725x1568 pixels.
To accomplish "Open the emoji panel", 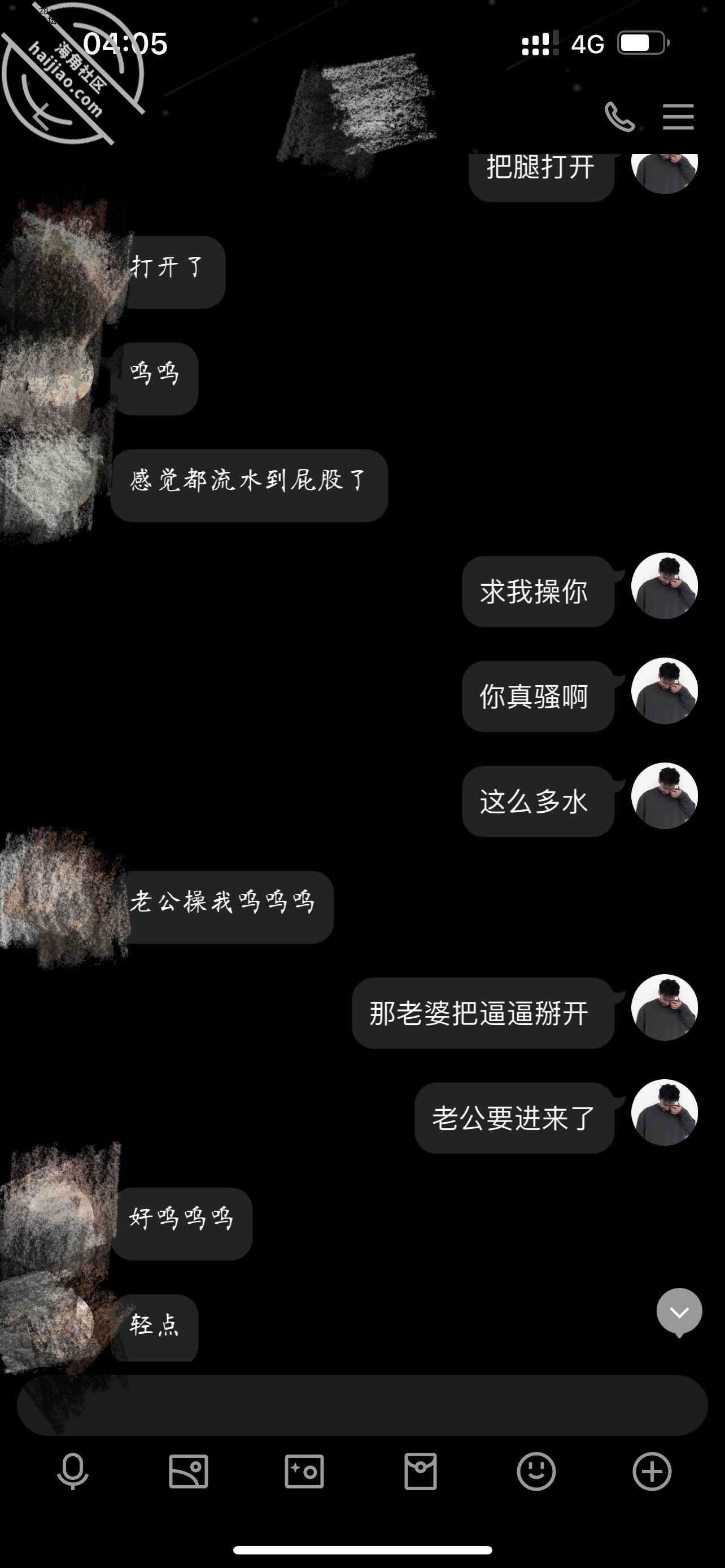I will (x=536, y=1471).
